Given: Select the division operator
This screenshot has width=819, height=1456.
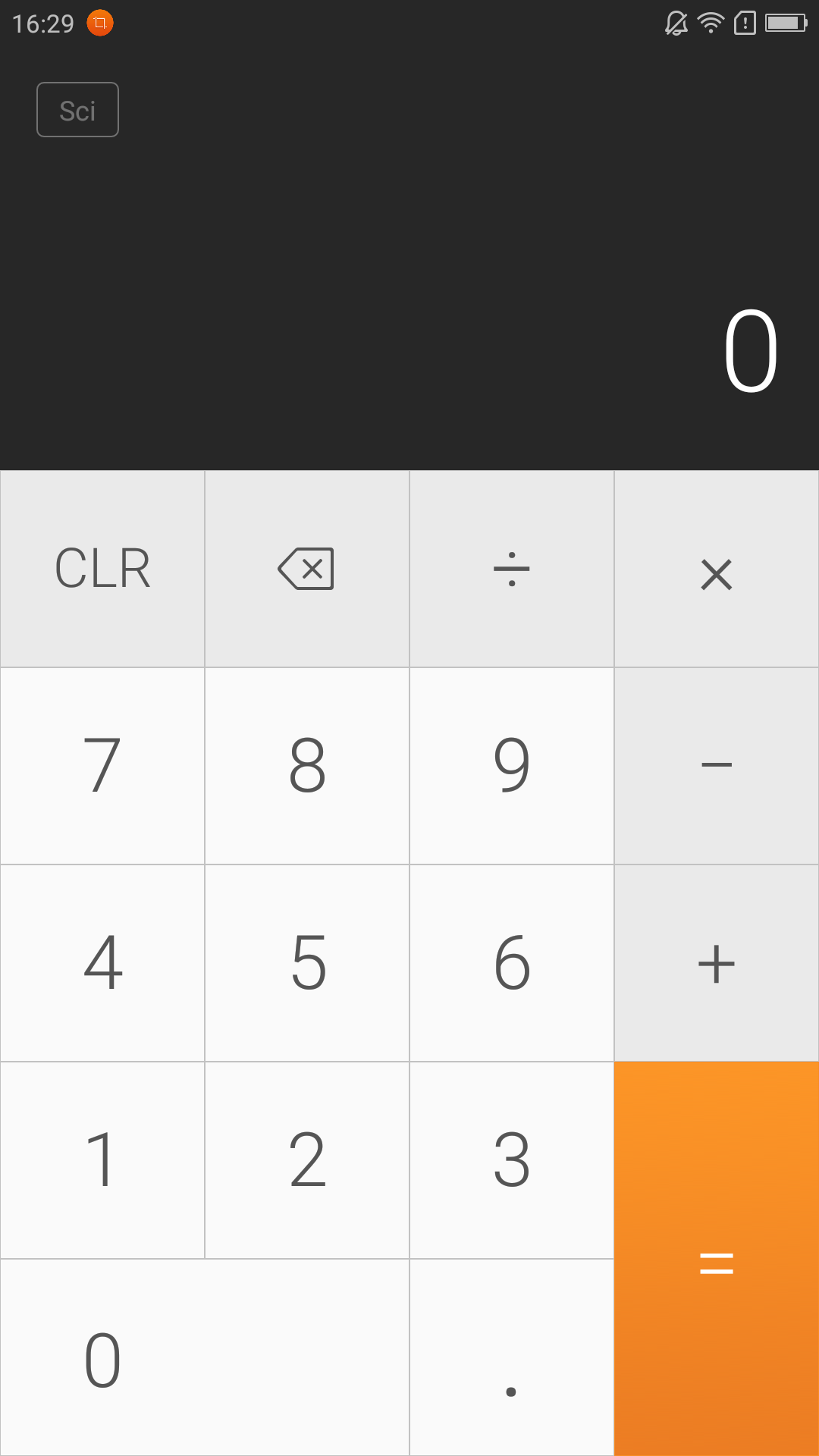Looking at the screenshot, I should pyautogui.click(x=512, y=569).
